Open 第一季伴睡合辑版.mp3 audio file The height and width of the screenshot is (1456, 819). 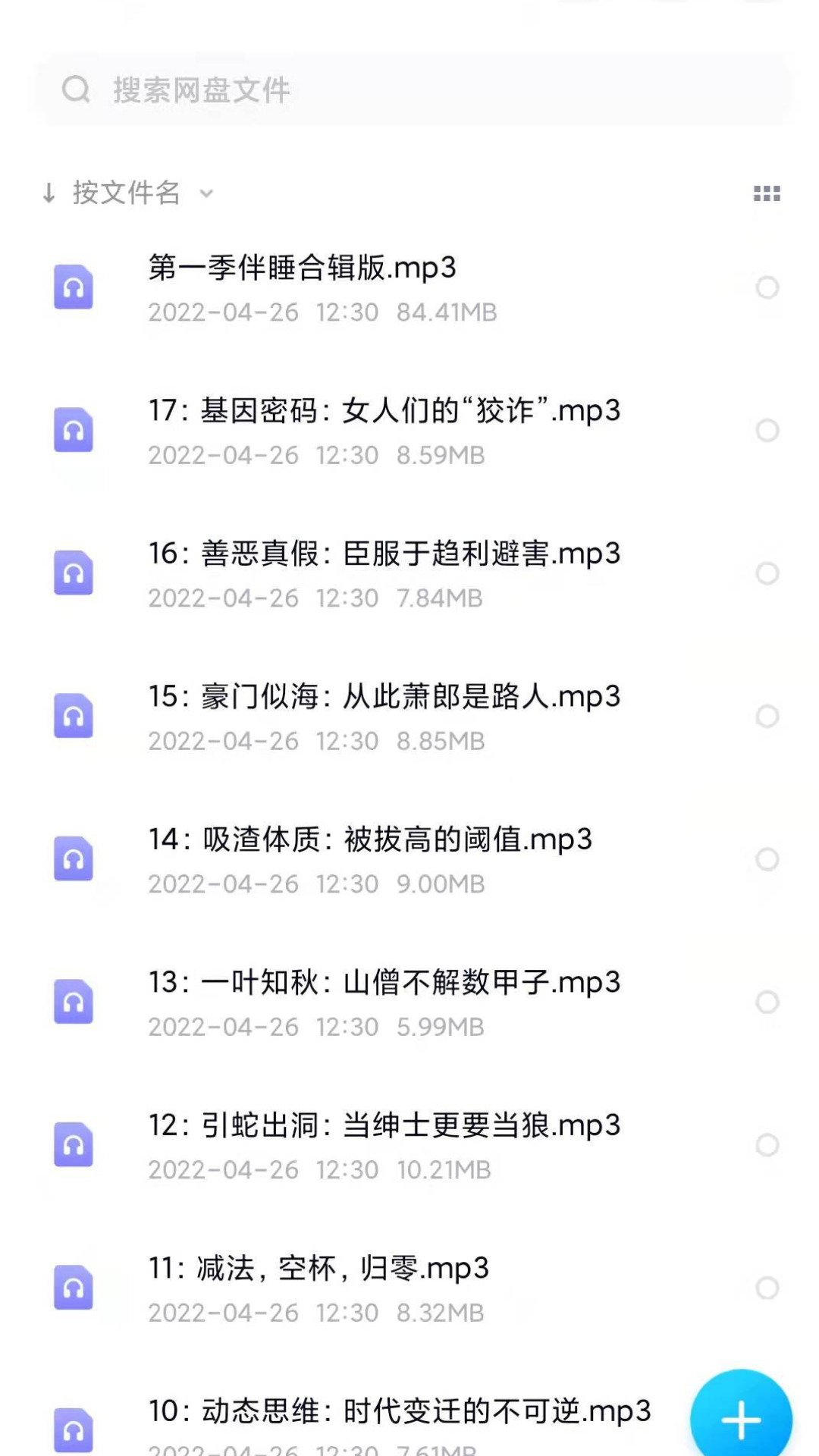point(303,268)
